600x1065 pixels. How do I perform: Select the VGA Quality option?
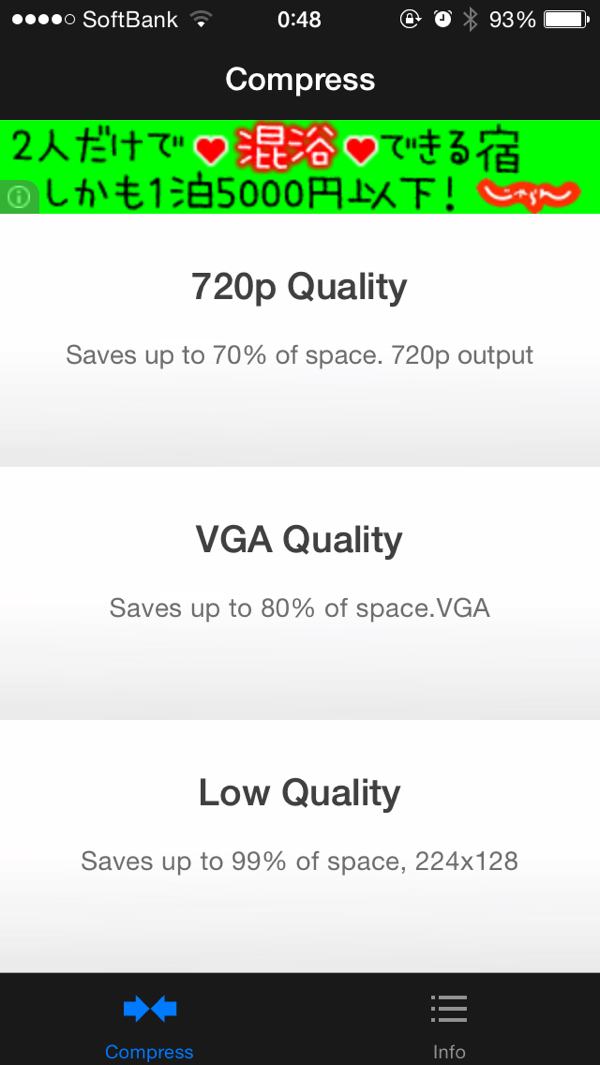pos(300,593)
